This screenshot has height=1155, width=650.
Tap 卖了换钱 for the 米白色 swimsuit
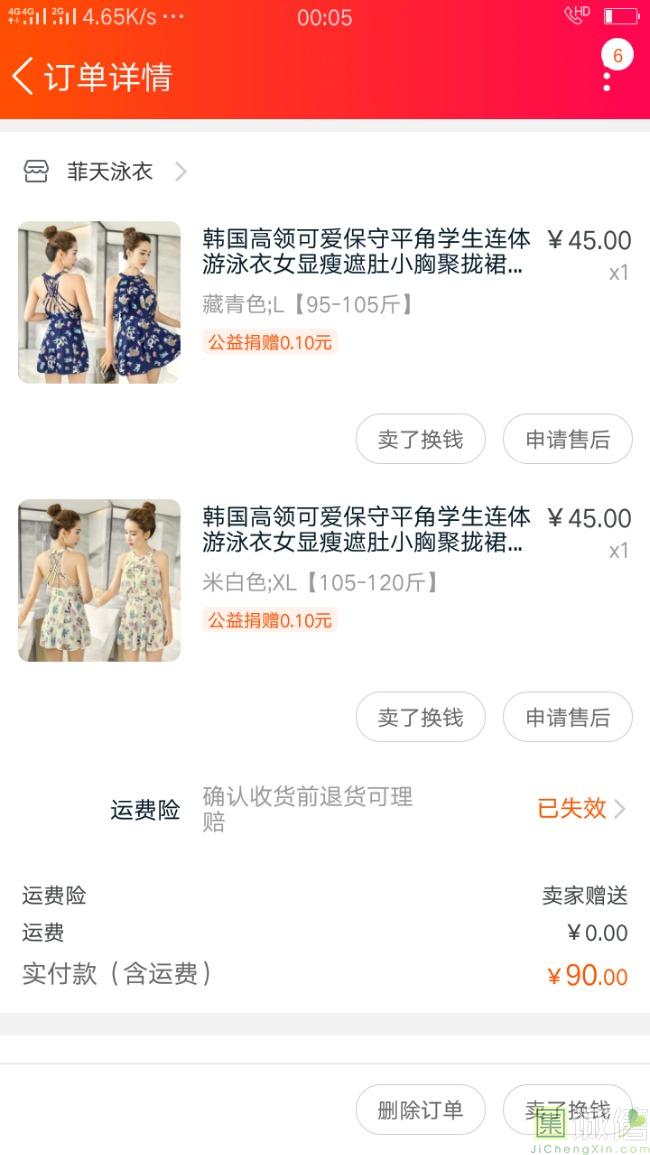(420, 718)
